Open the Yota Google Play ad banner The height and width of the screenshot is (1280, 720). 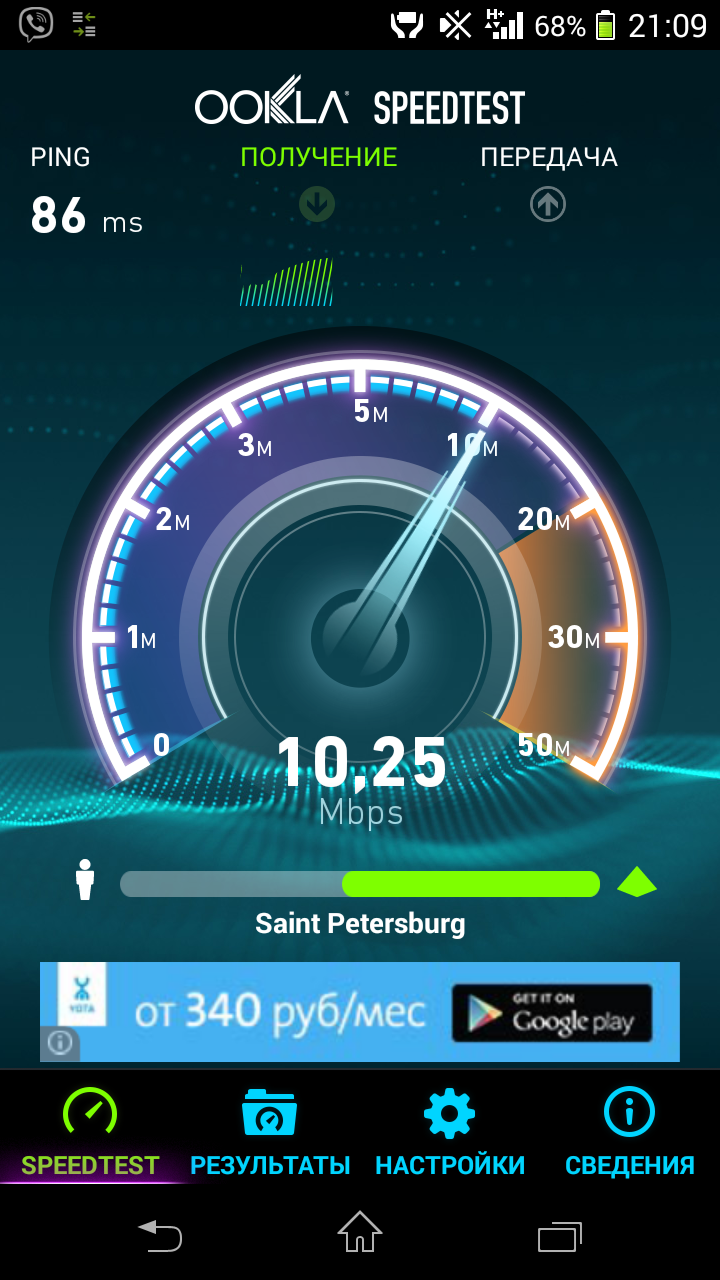[x=360, y=1012]
